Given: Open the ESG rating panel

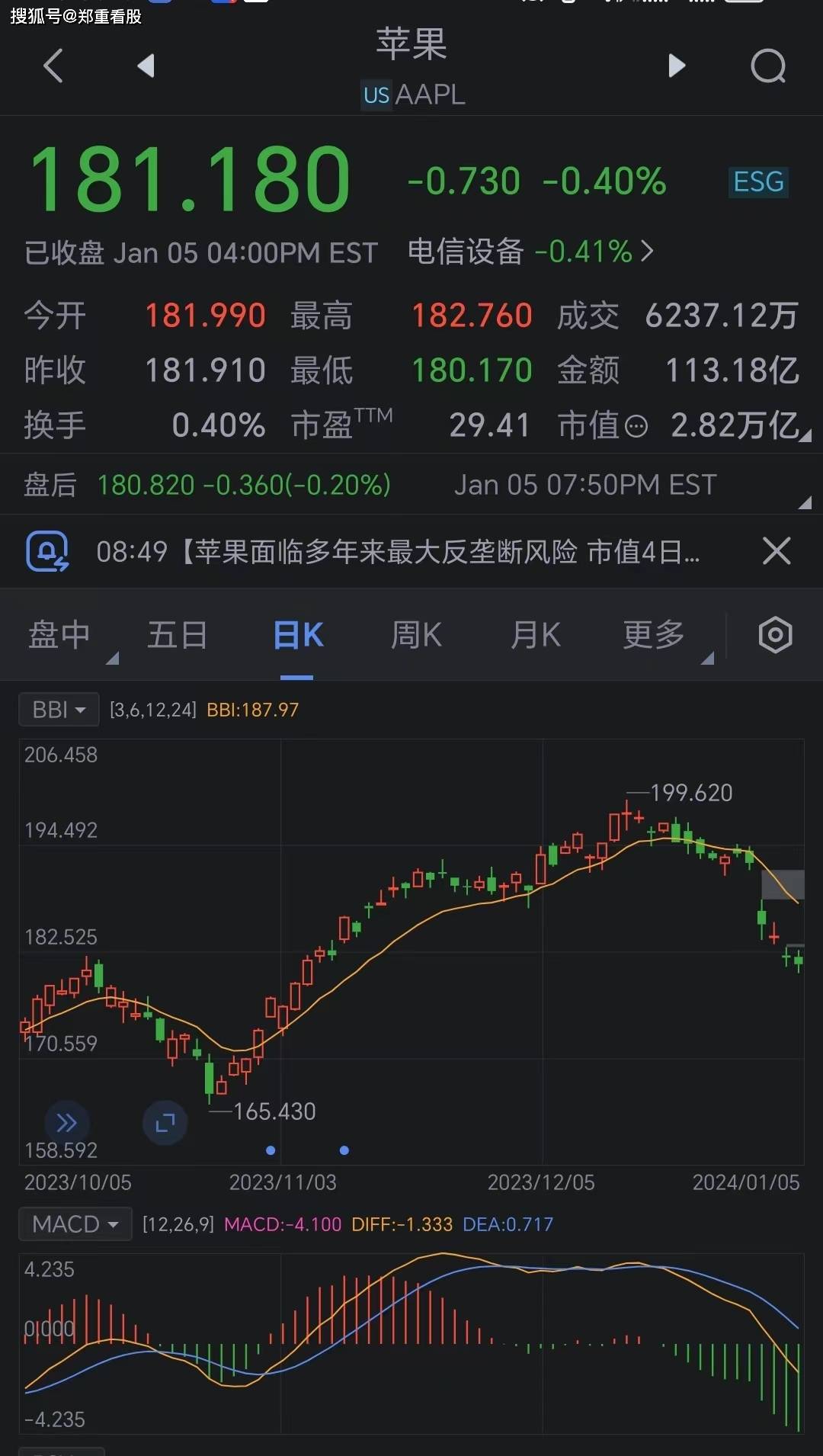Looking at the screenshot, I should point(757,181).
